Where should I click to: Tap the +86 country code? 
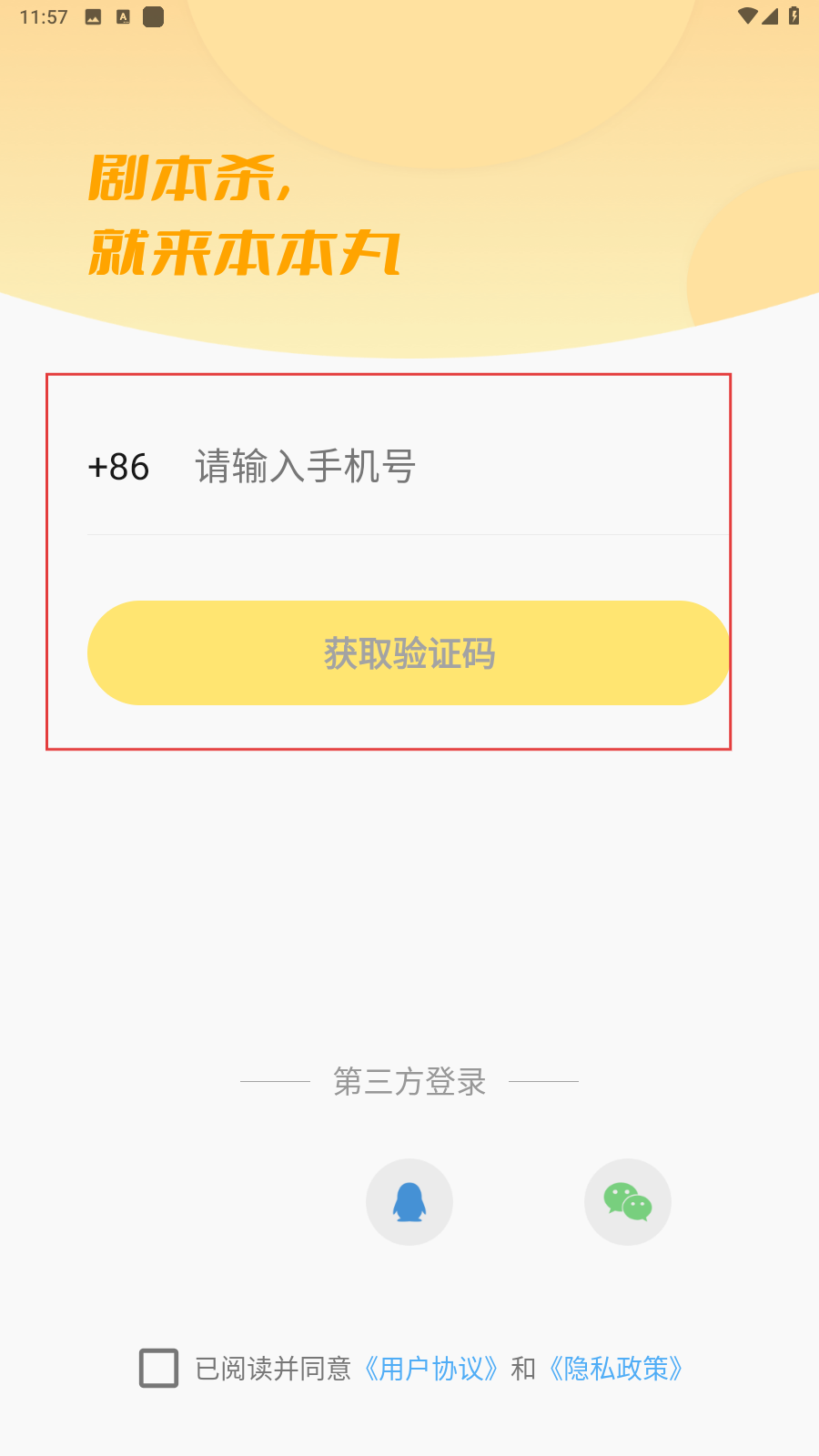click(x=118, y=467)
